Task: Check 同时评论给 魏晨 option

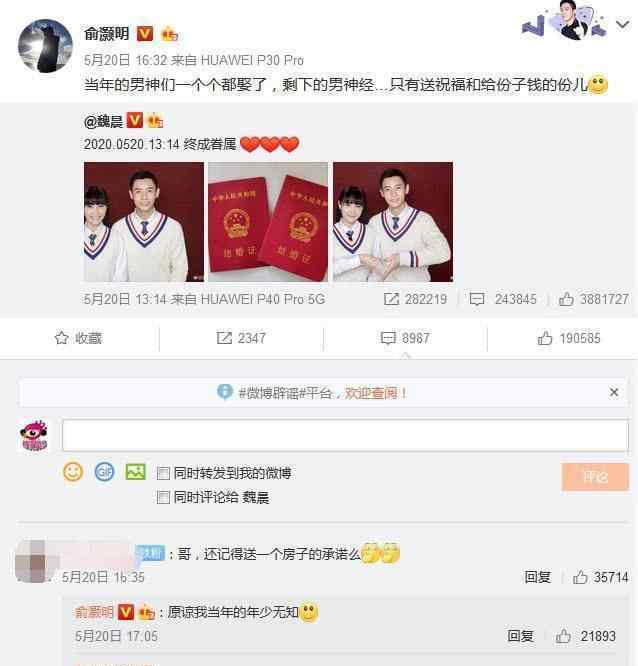Action: click(164, 497)
